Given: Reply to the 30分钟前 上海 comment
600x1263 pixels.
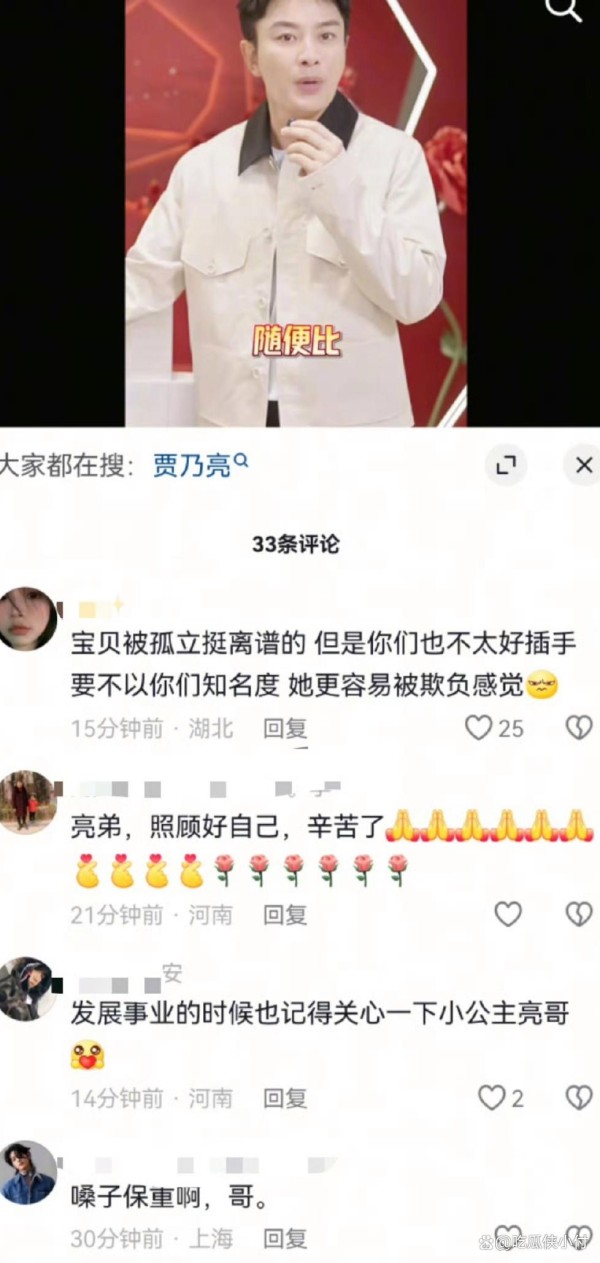Looking at the screenshot, I should [x=285, y=1238].
